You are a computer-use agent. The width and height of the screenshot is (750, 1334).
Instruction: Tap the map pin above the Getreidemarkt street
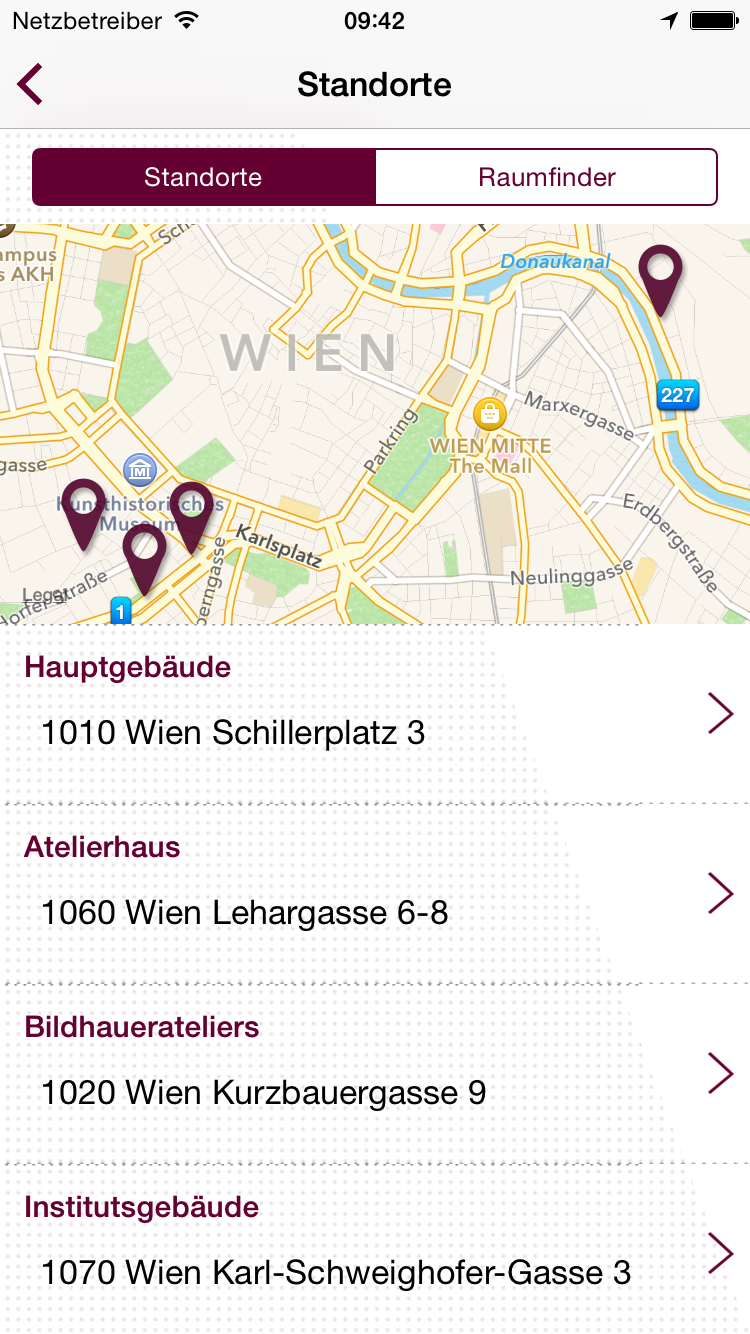[x=145, y=552]
